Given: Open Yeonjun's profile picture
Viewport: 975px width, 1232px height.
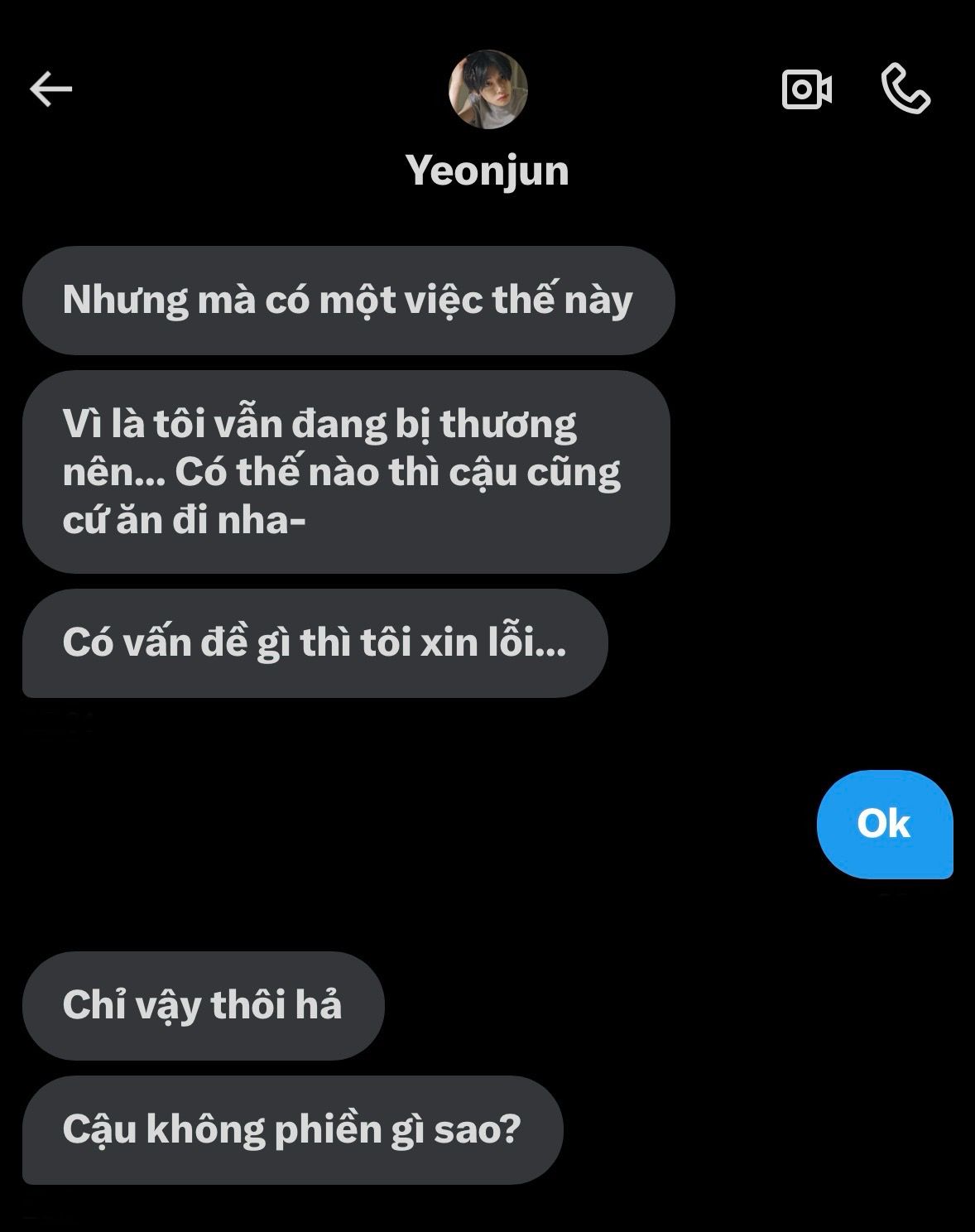Looking at the screenshot, I should pyautogui.click(x=487, y=89).
